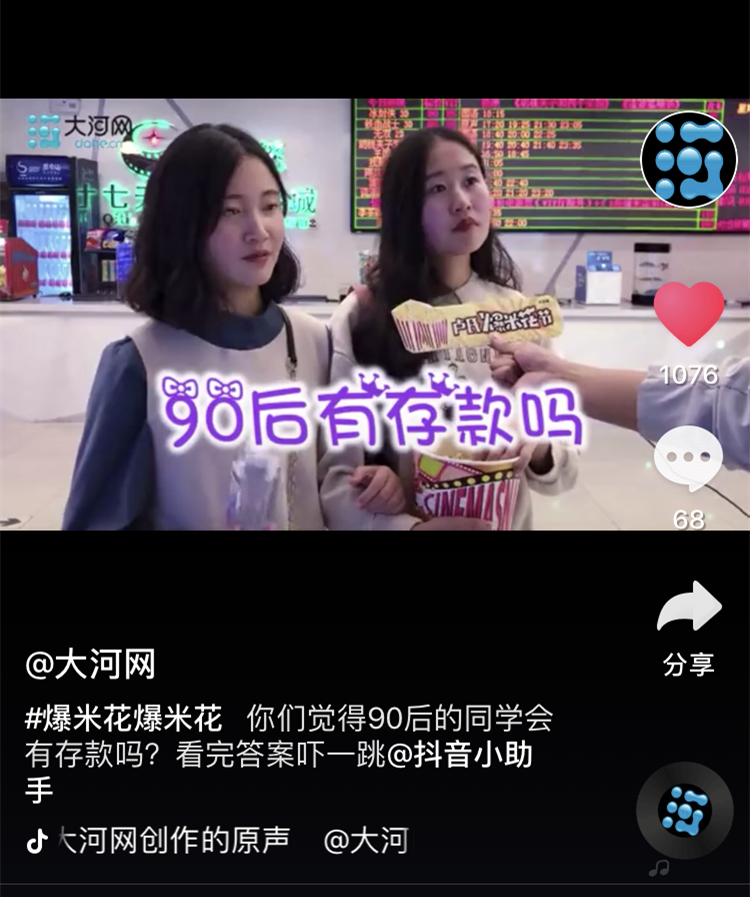750x897 pixels.
Task: Share this video via 分享 arrow
Action: tap(689, 607)
